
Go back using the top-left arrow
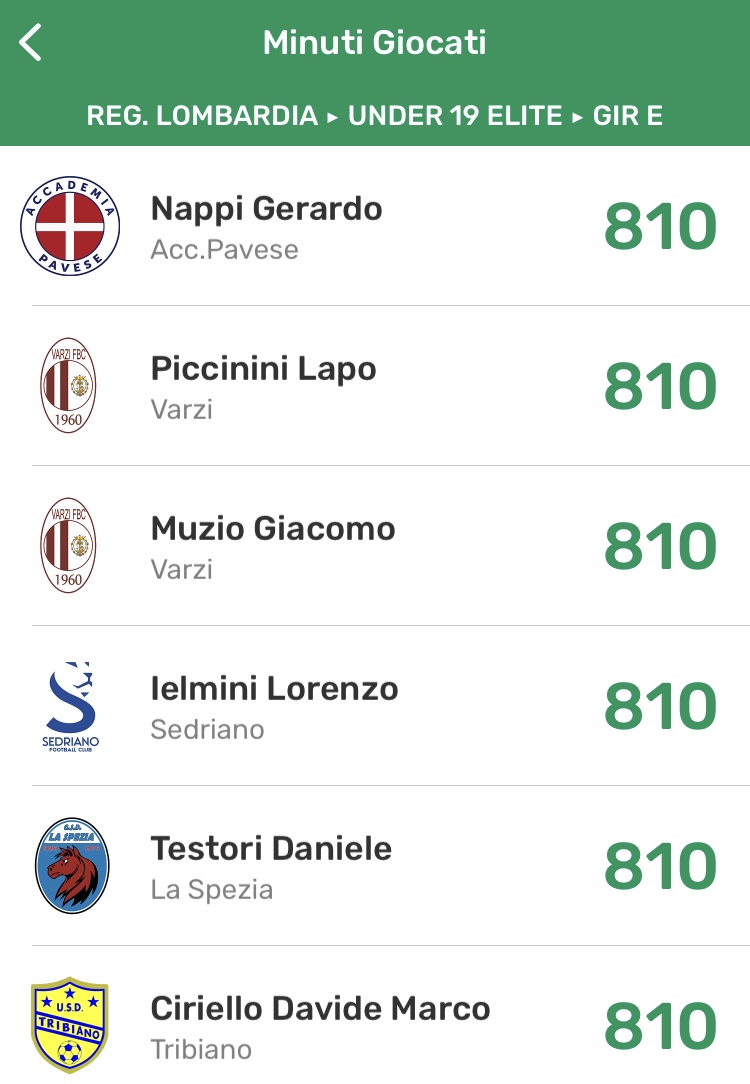(x=31, y=43)
